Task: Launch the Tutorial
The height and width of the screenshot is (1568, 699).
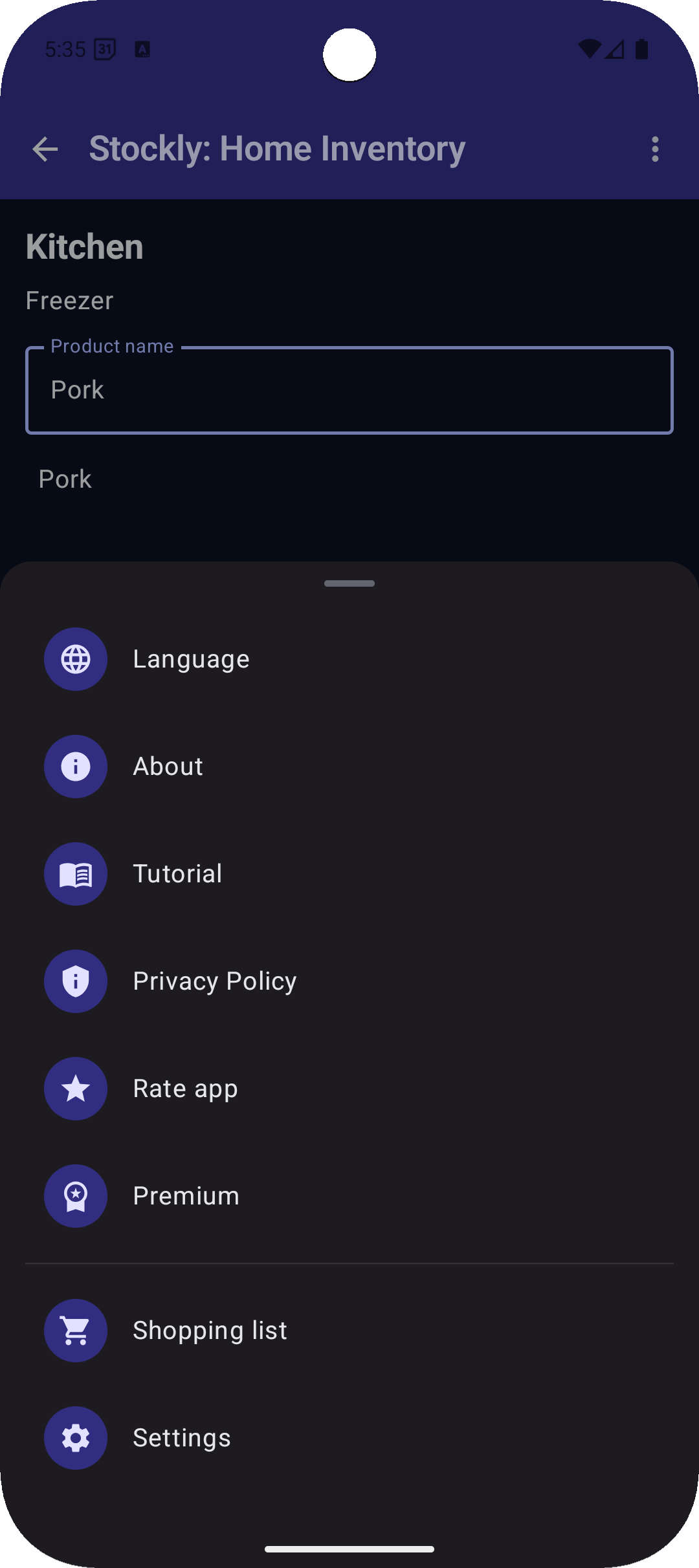Action: coord(177,874)
